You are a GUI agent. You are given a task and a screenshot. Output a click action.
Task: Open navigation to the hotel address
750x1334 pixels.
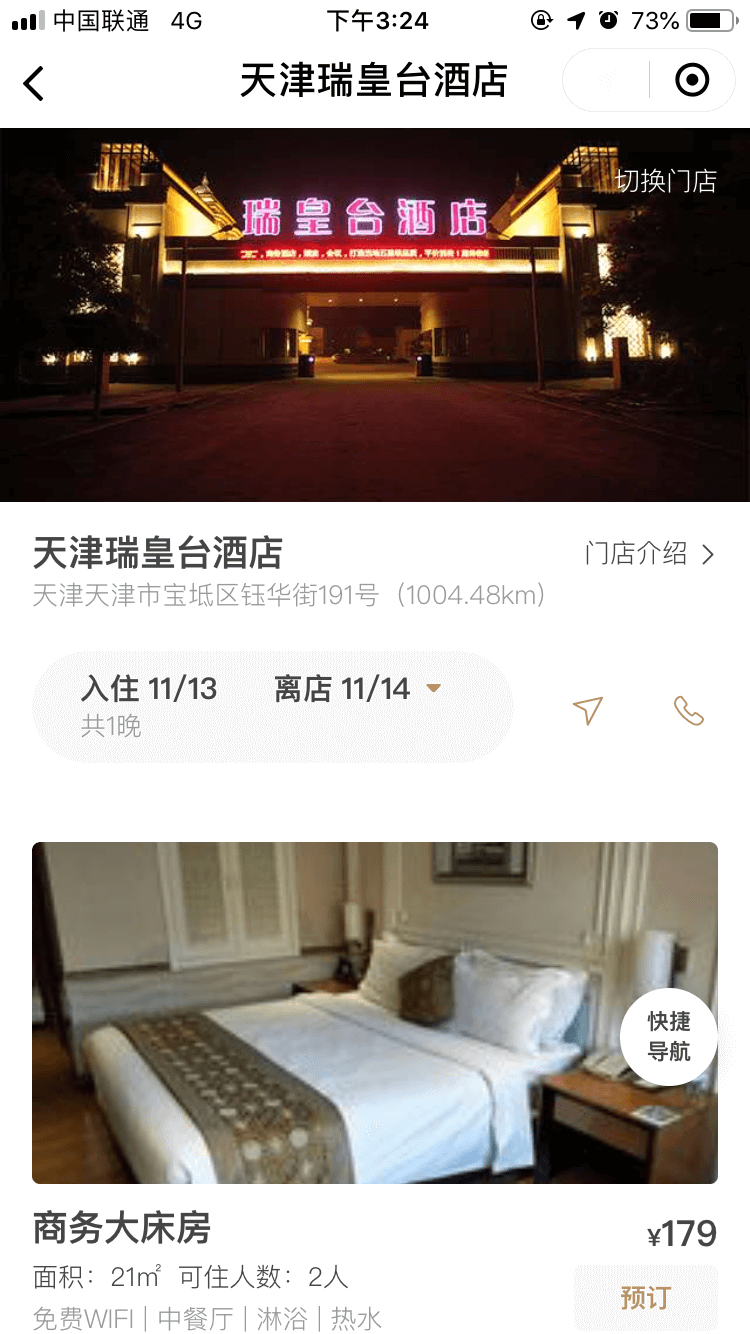pos(588,710)
